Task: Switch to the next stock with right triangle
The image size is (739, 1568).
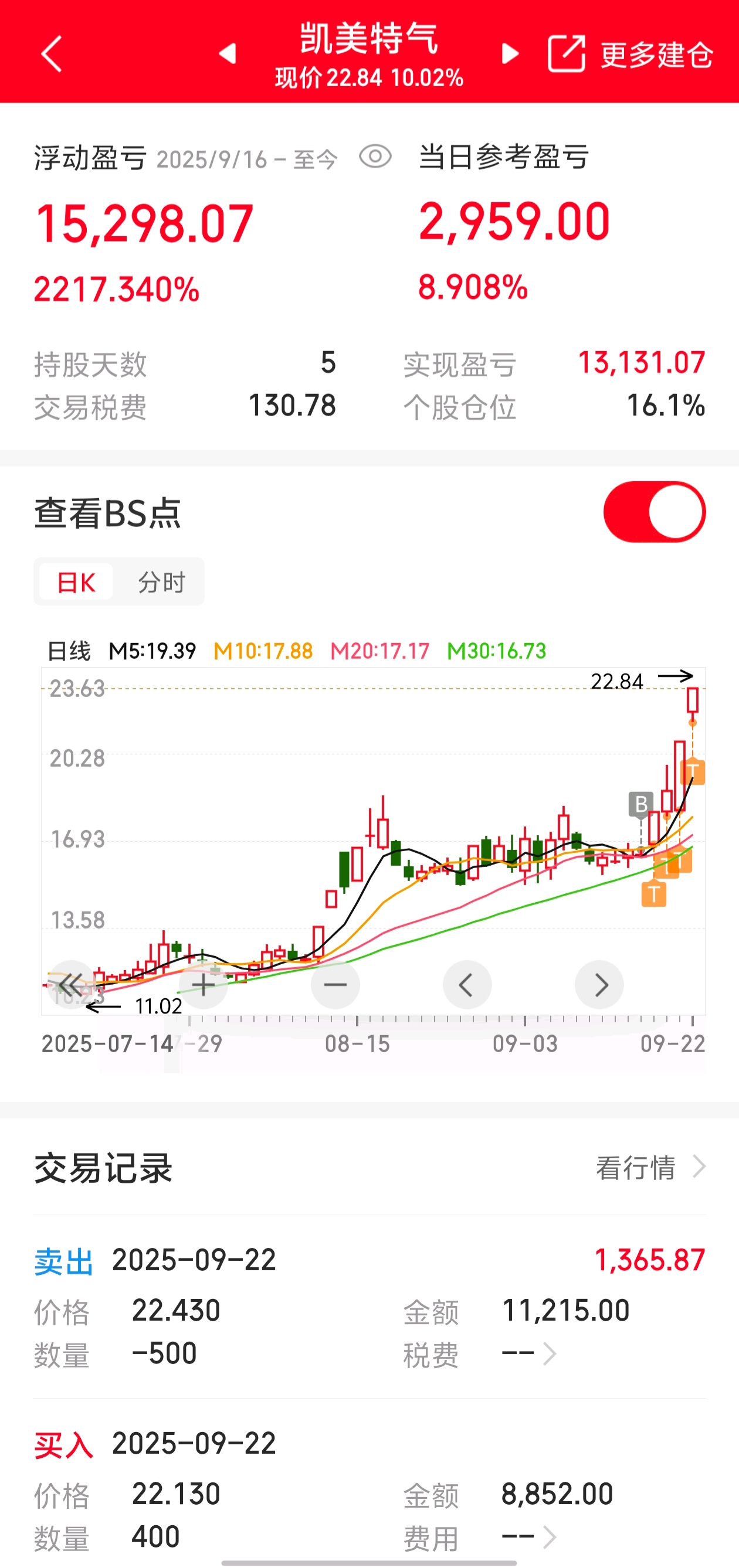Action: click(x=510, y=53)
